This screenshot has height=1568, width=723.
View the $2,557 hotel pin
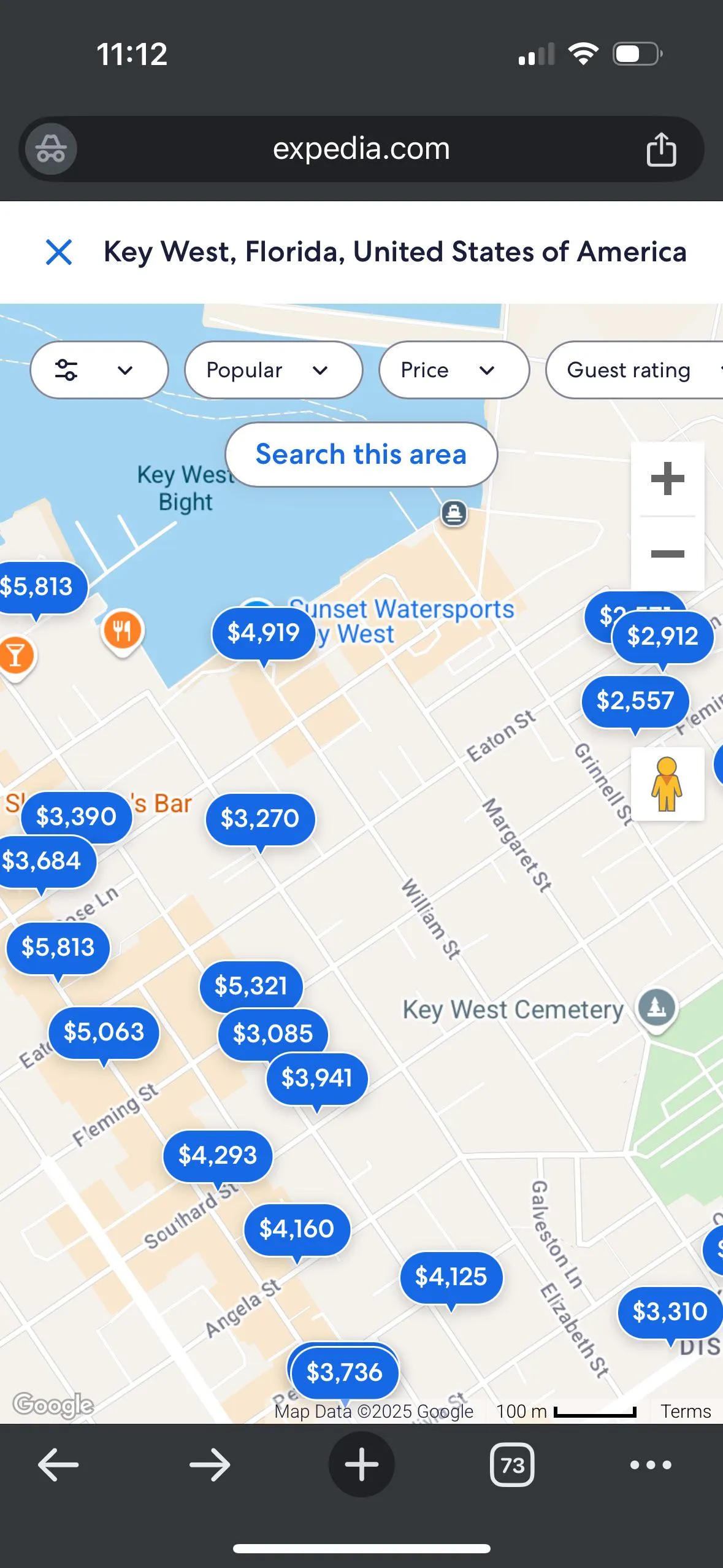coord(635,701)
